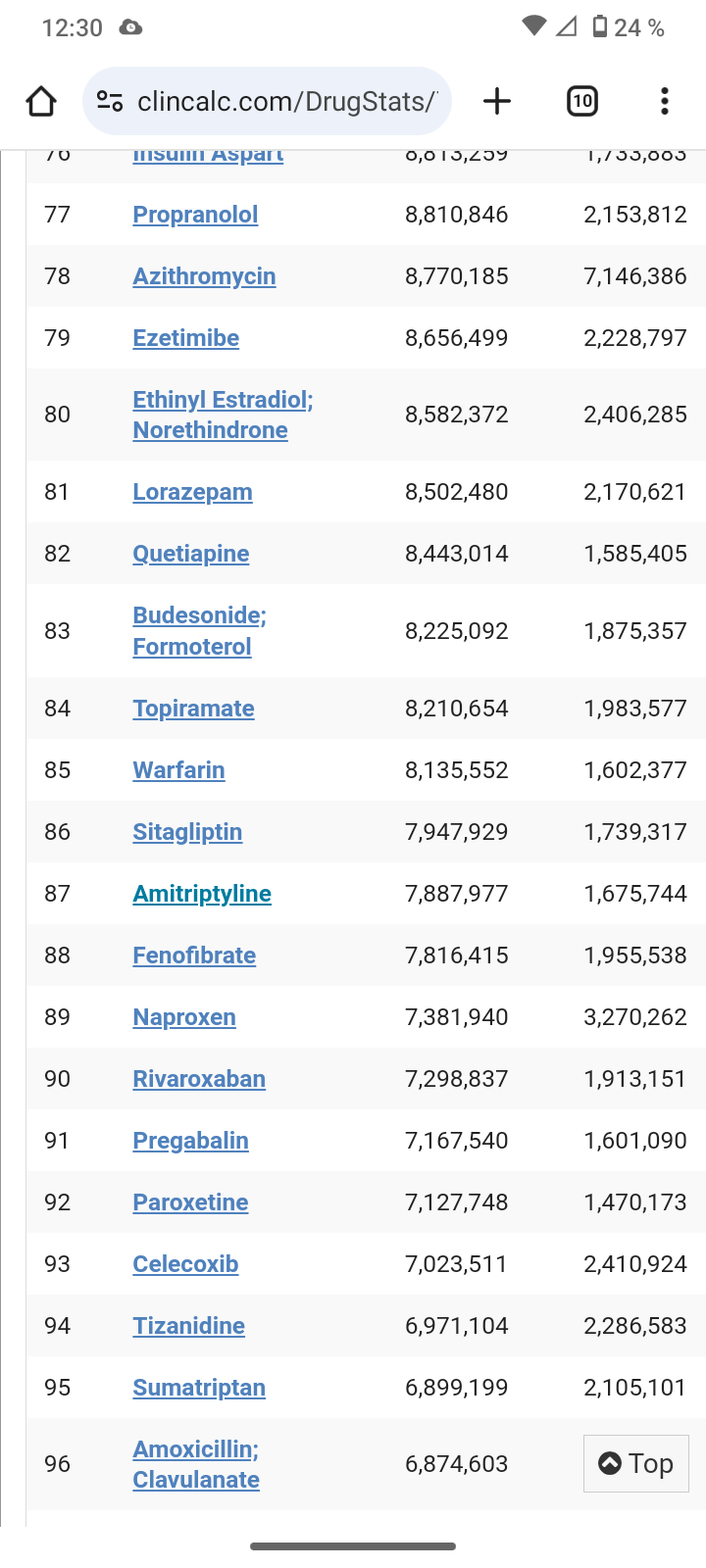
Task: Open the Amitriptyline link
Action: (202, 894)
